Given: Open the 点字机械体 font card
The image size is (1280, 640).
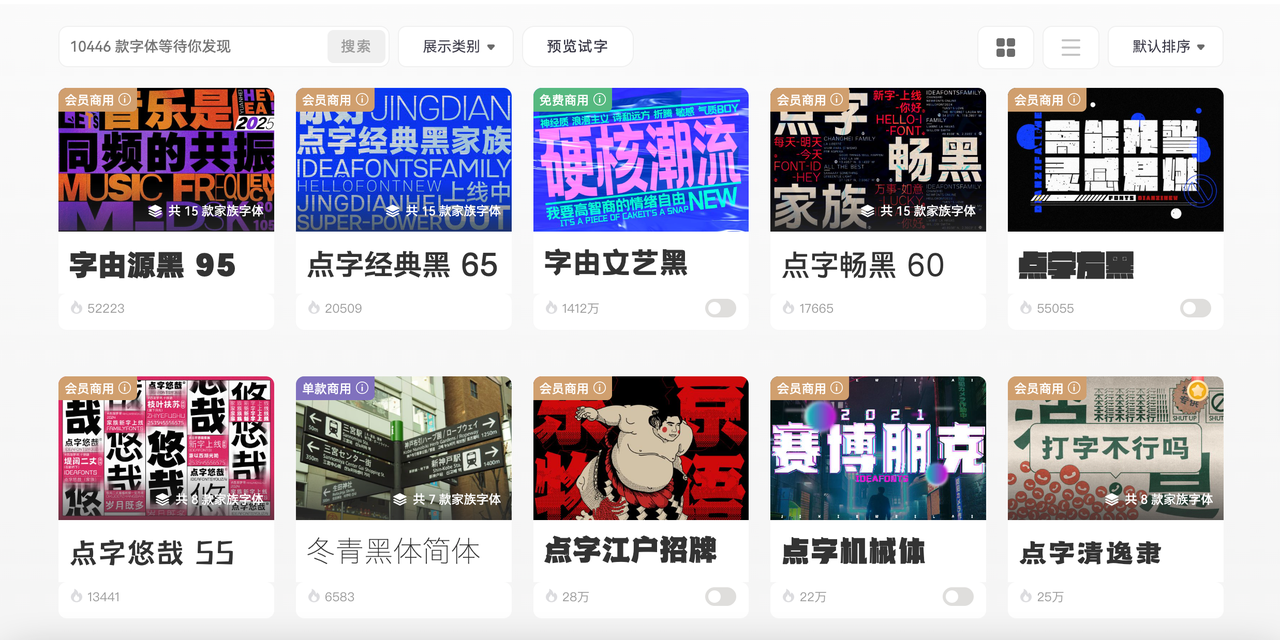Looking at the screenshot, I should (878, 448).
